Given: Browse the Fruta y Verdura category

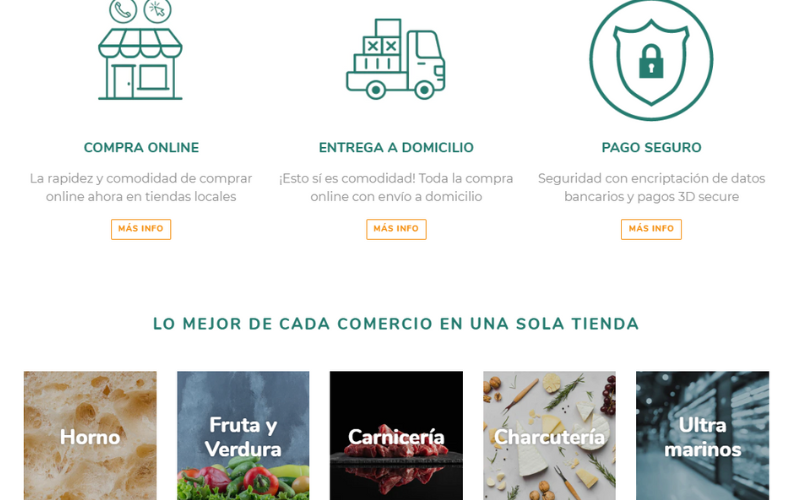Looking at the screenshot, I should click(x=243, y=437).
